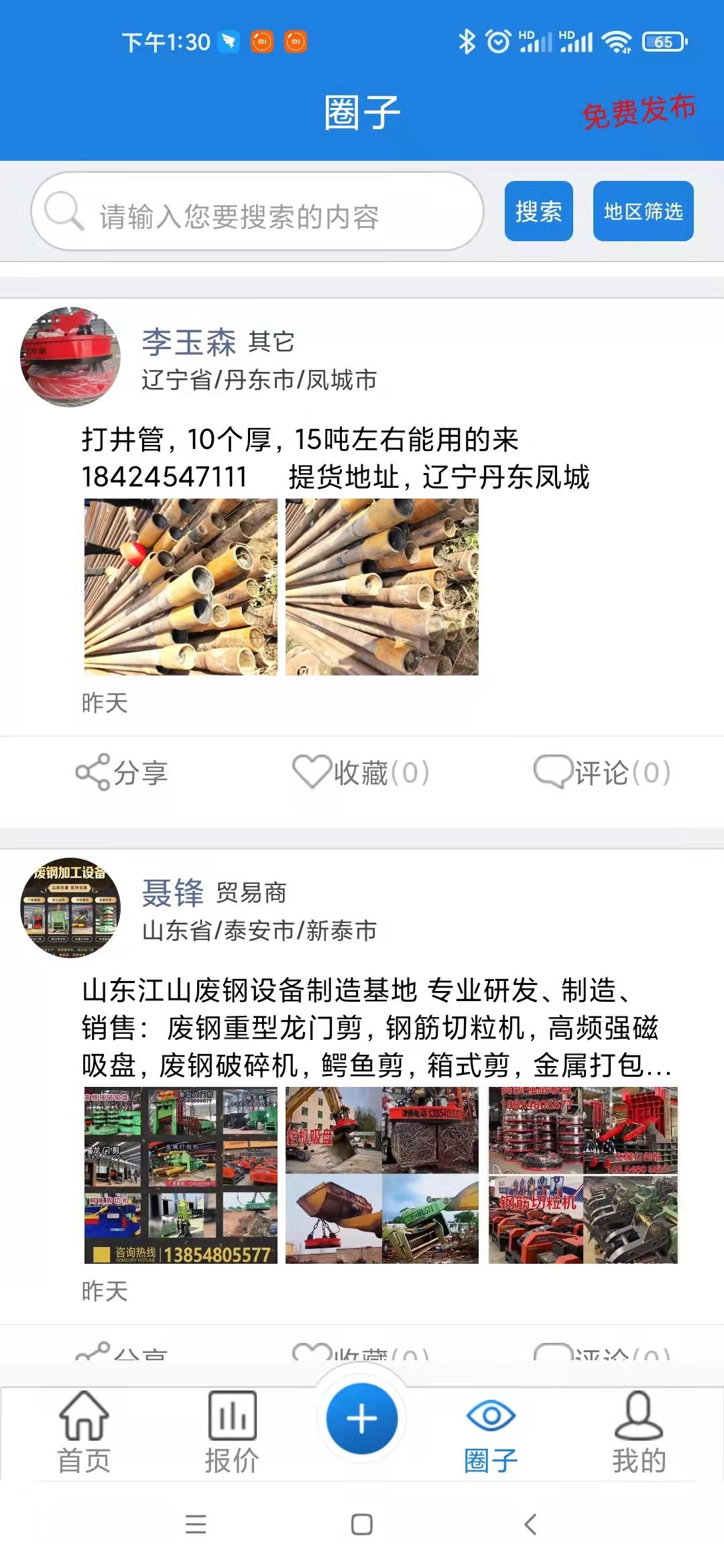
Task: Tap the system back button
Action: pos(530,1524)
